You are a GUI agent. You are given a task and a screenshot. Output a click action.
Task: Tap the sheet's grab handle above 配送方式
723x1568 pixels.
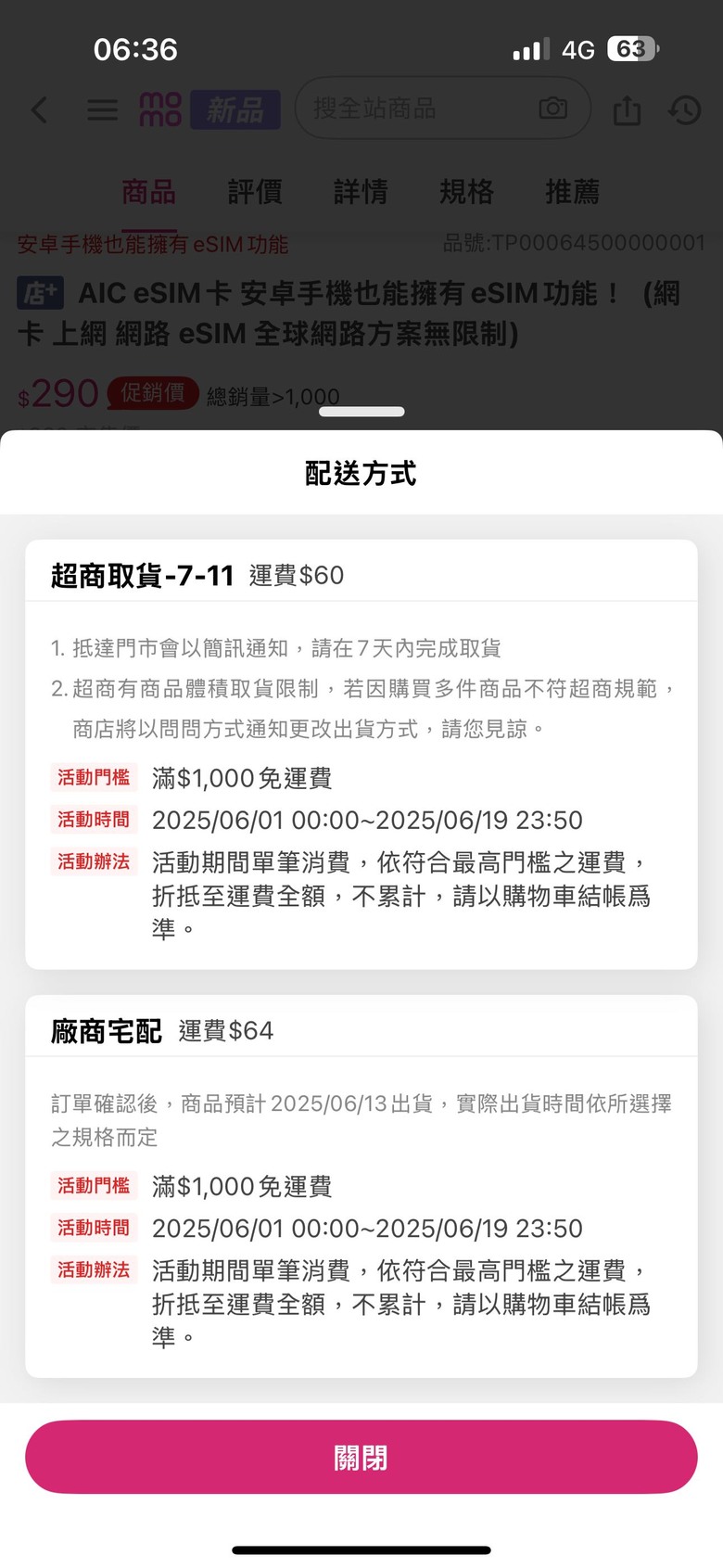tap(361, 412)
